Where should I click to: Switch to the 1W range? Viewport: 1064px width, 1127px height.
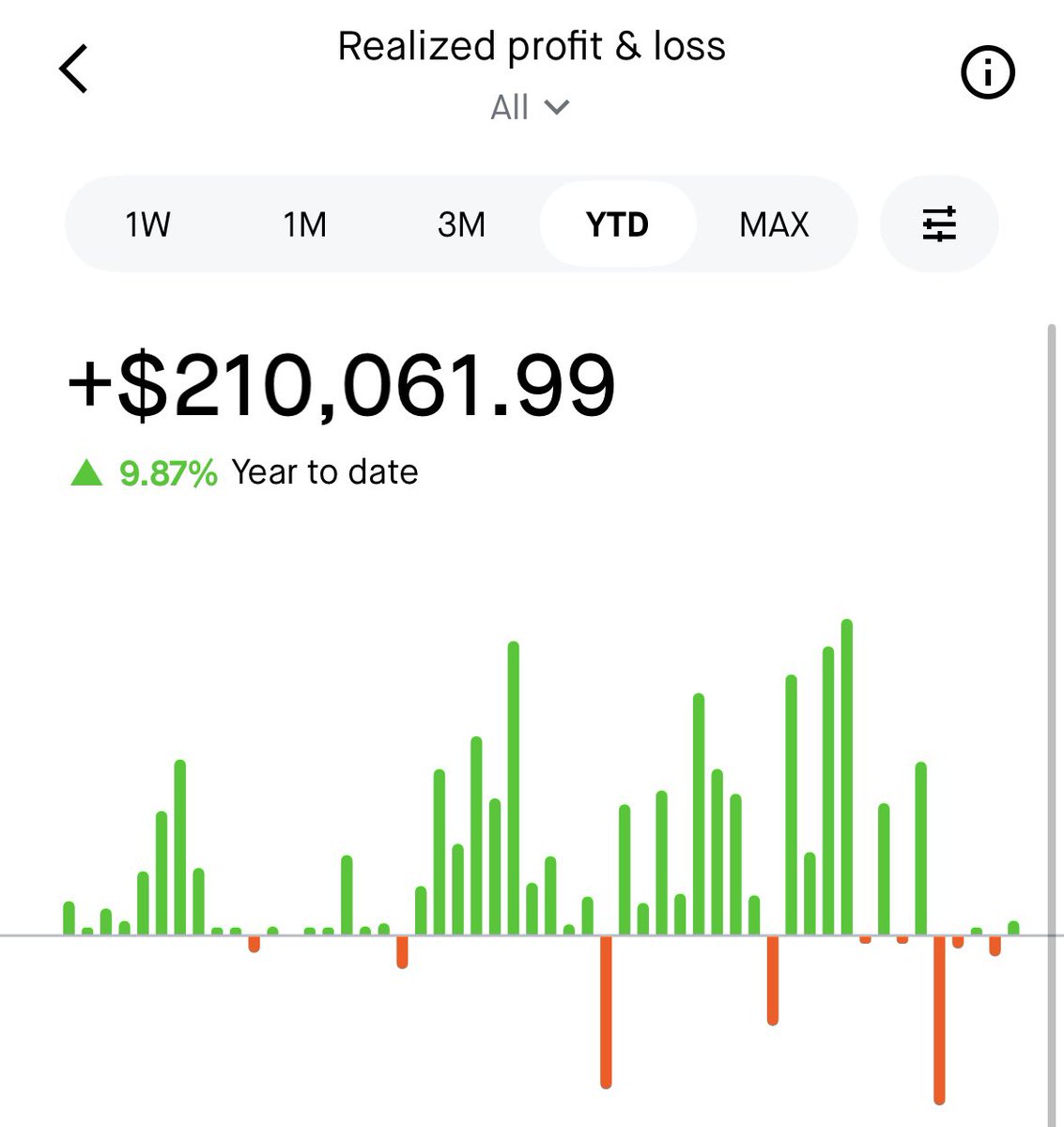coord(148,224)
